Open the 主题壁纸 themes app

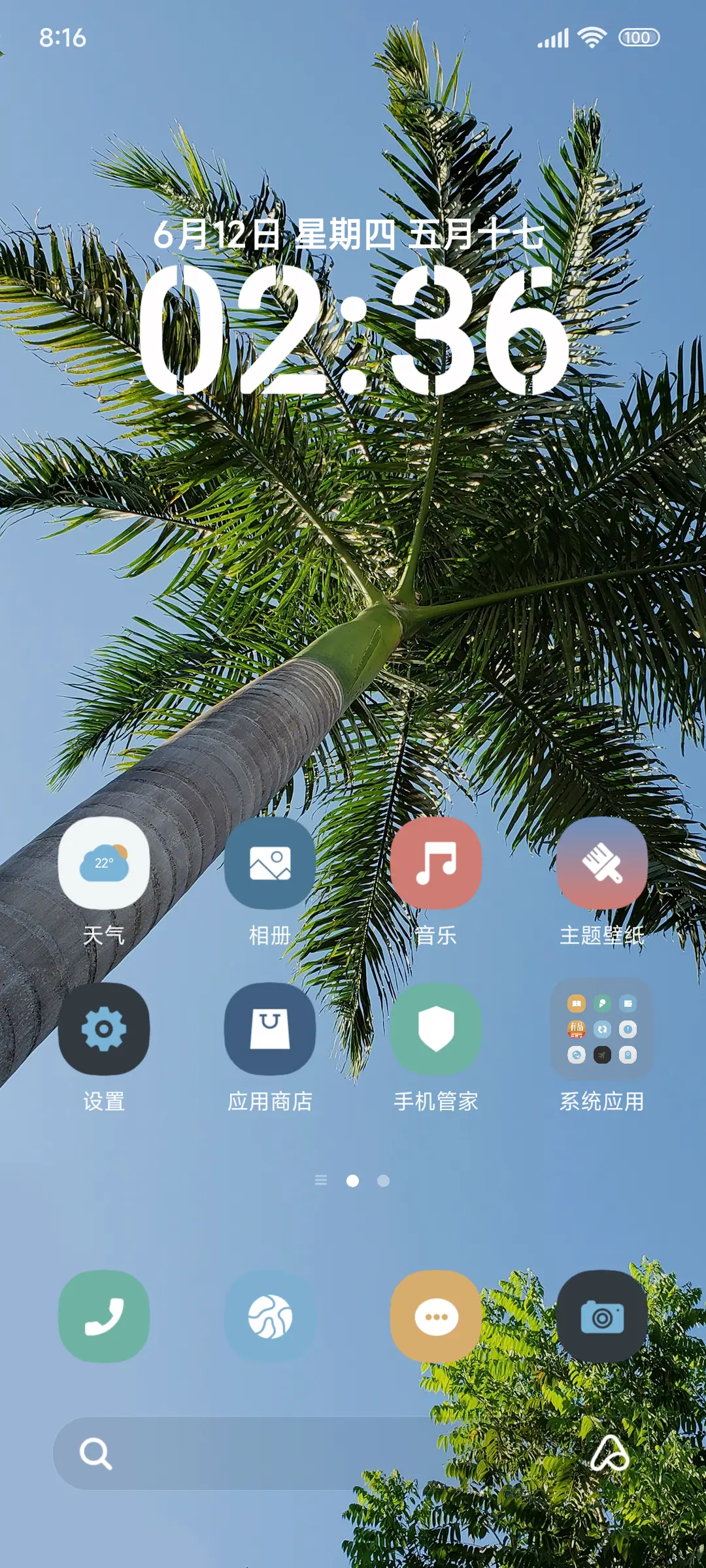click(601, 864)
